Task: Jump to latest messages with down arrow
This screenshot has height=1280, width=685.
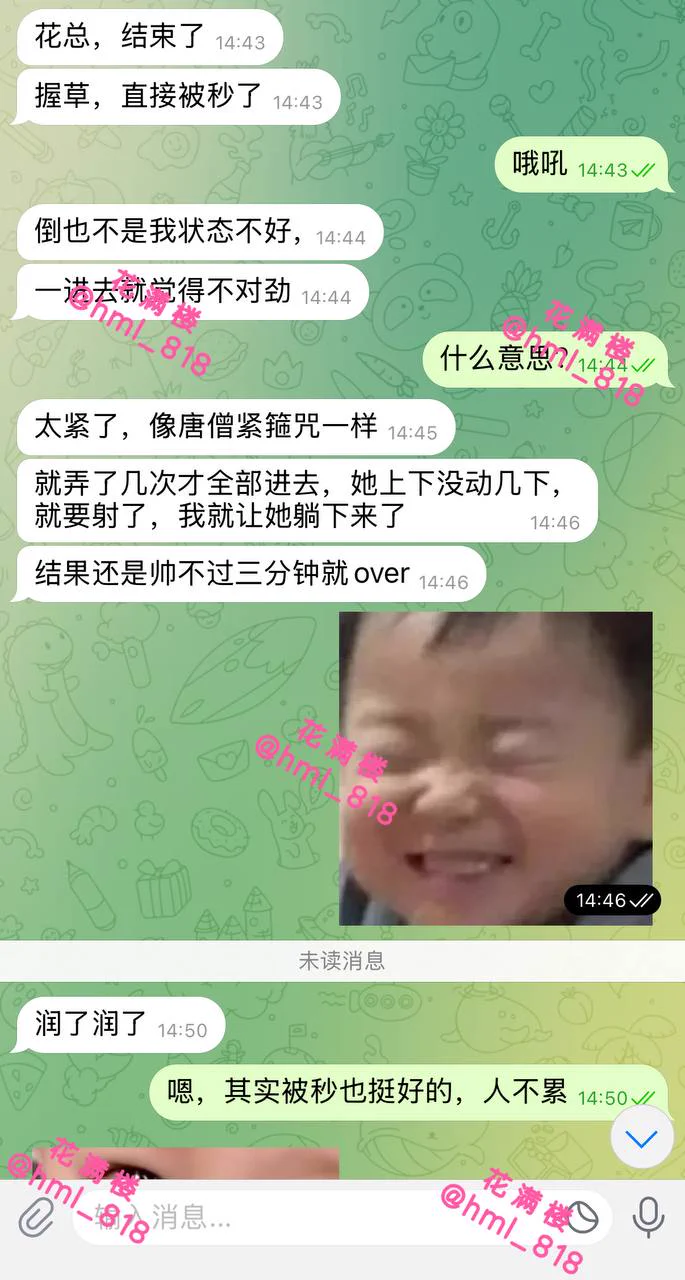Action: click(x=641, y=1138)
